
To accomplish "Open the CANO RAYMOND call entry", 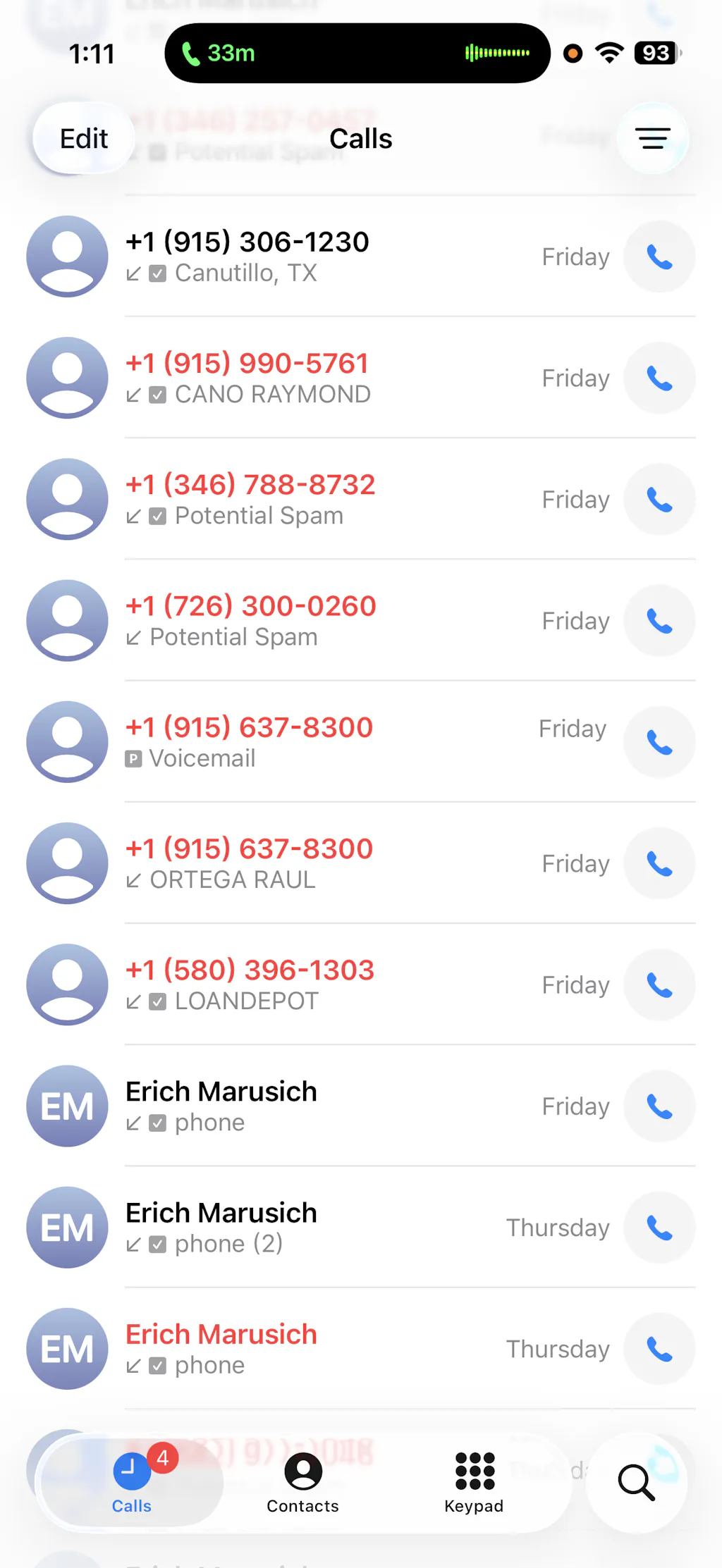I will [317, 378].
